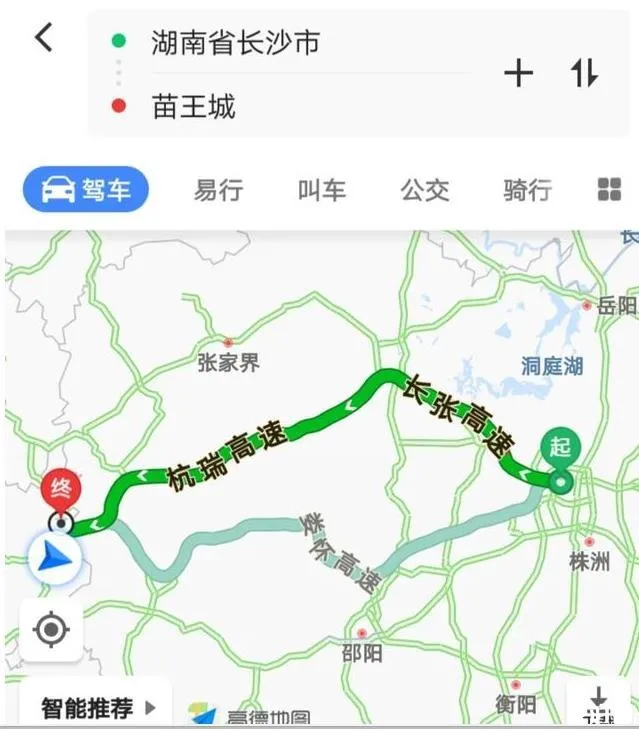Swap the start and destination
Image resolution: width=639 pixels, height=729 pixels.
[585, 73]
